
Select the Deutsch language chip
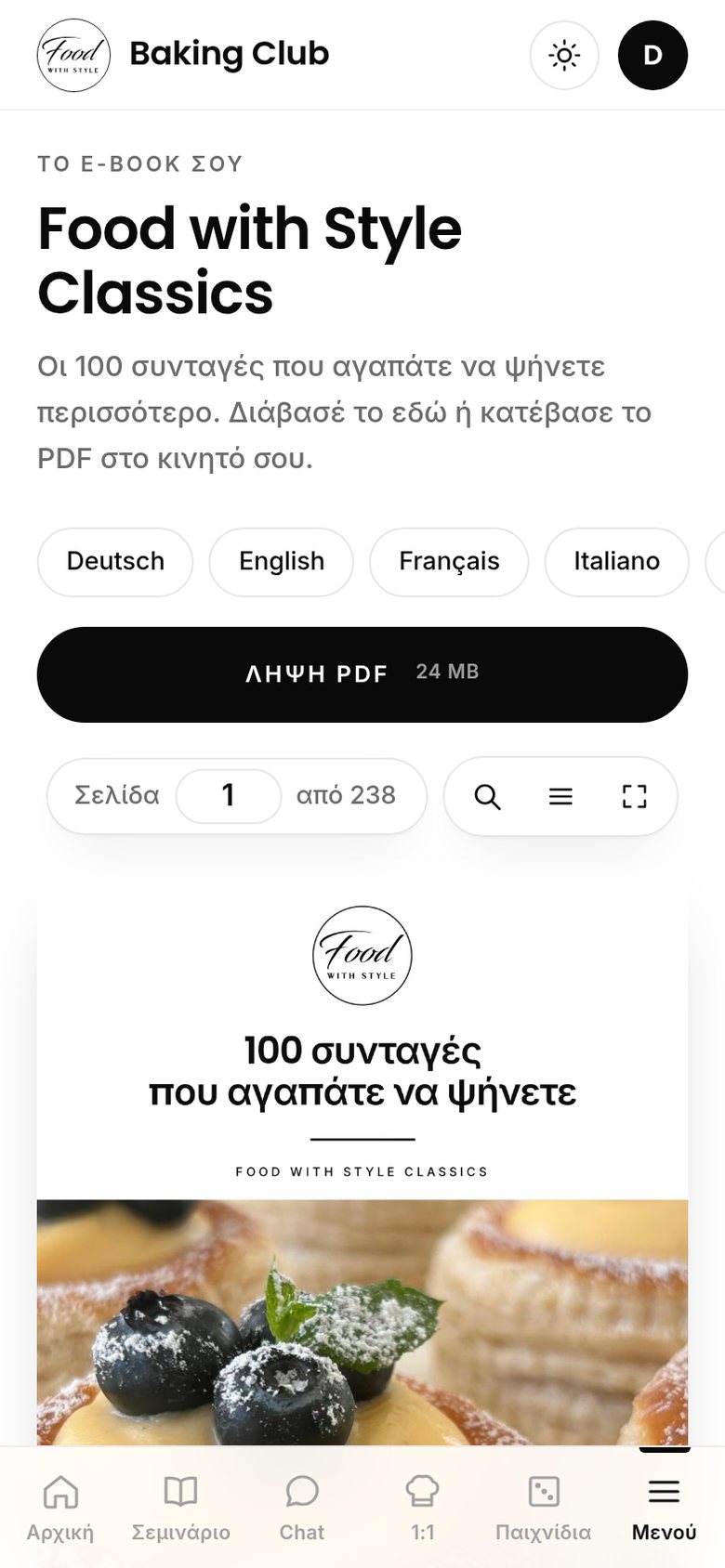coord(115,561)
